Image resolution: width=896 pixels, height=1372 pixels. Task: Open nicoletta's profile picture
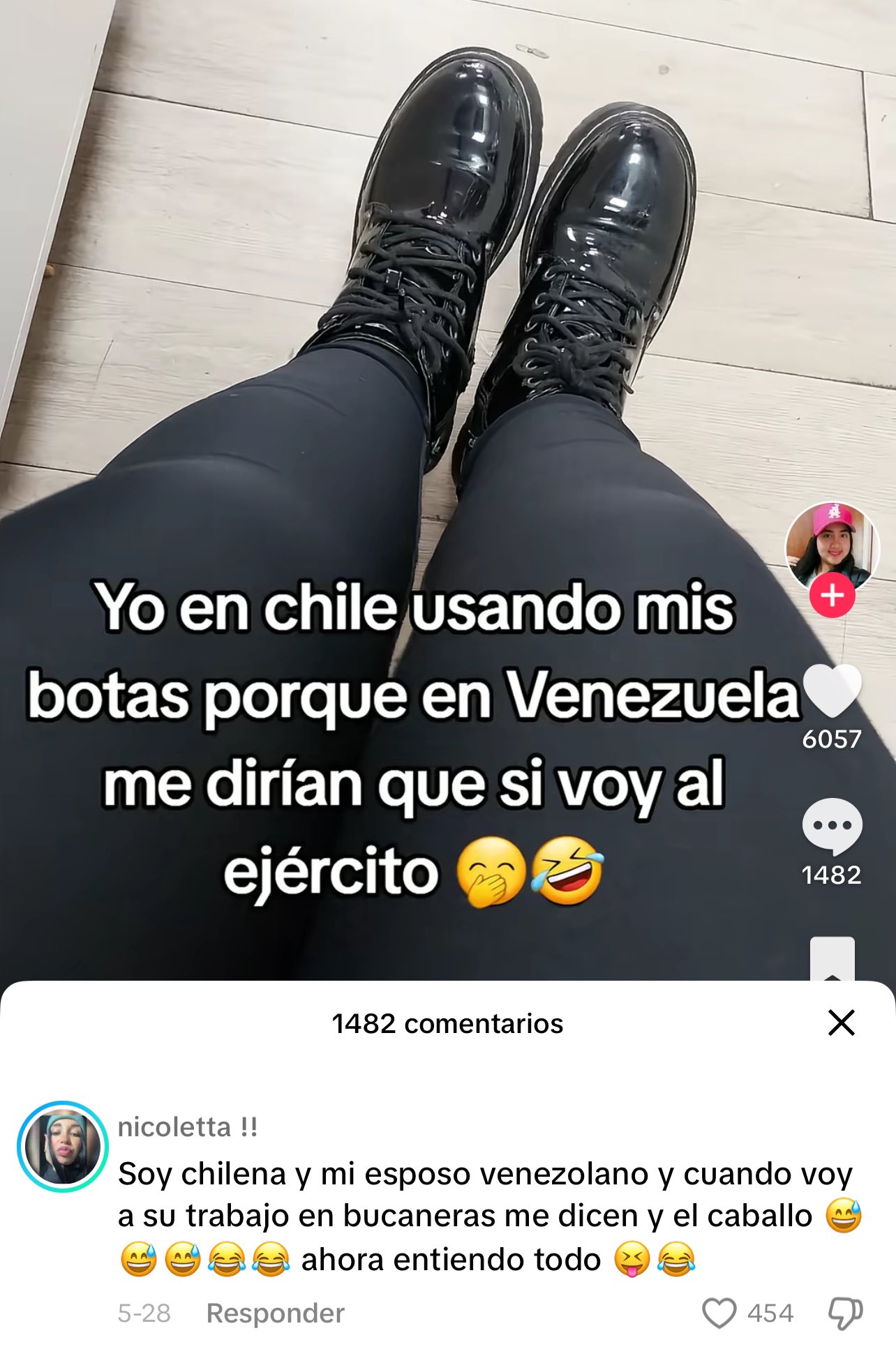coord(63,1146)
